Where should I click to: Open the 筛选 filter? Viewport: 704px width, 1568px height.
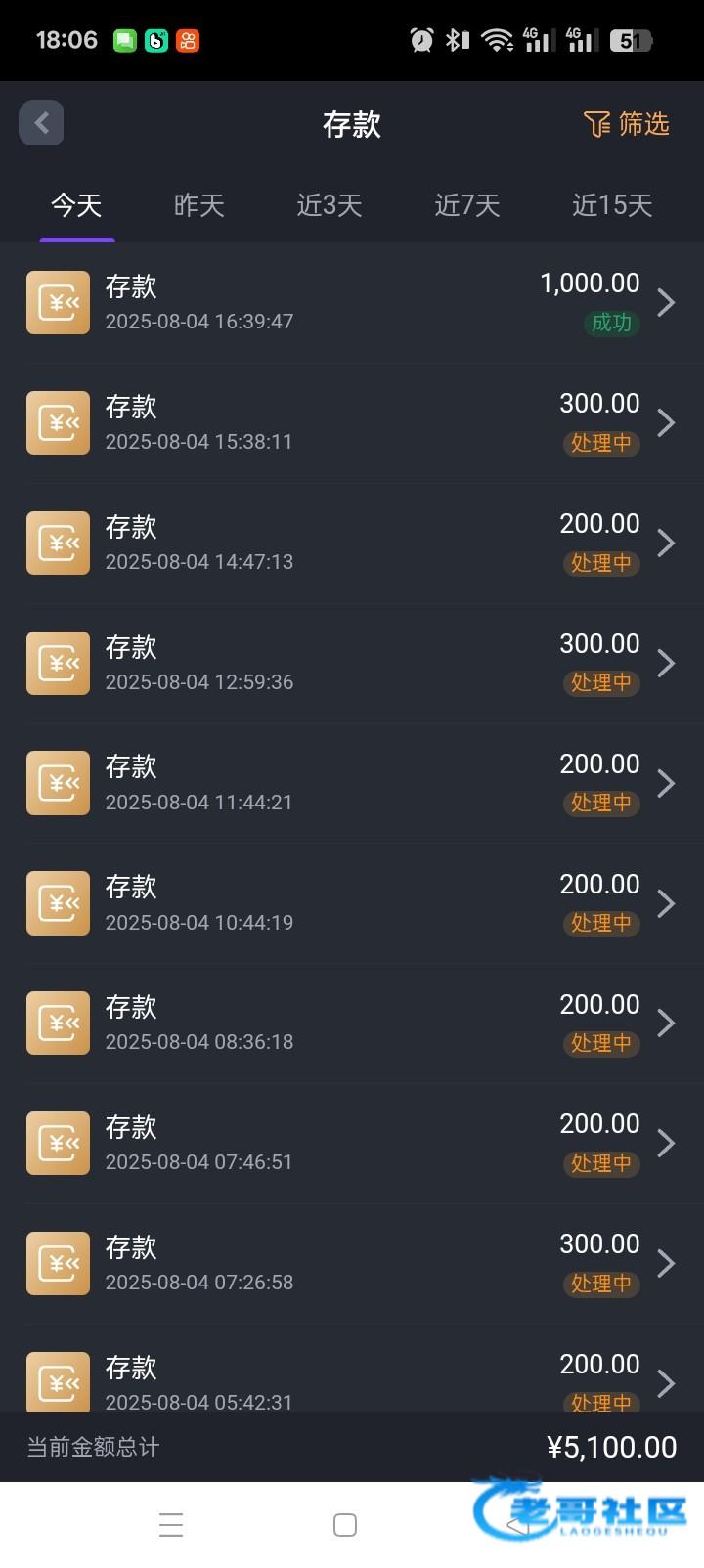[626, 124]
